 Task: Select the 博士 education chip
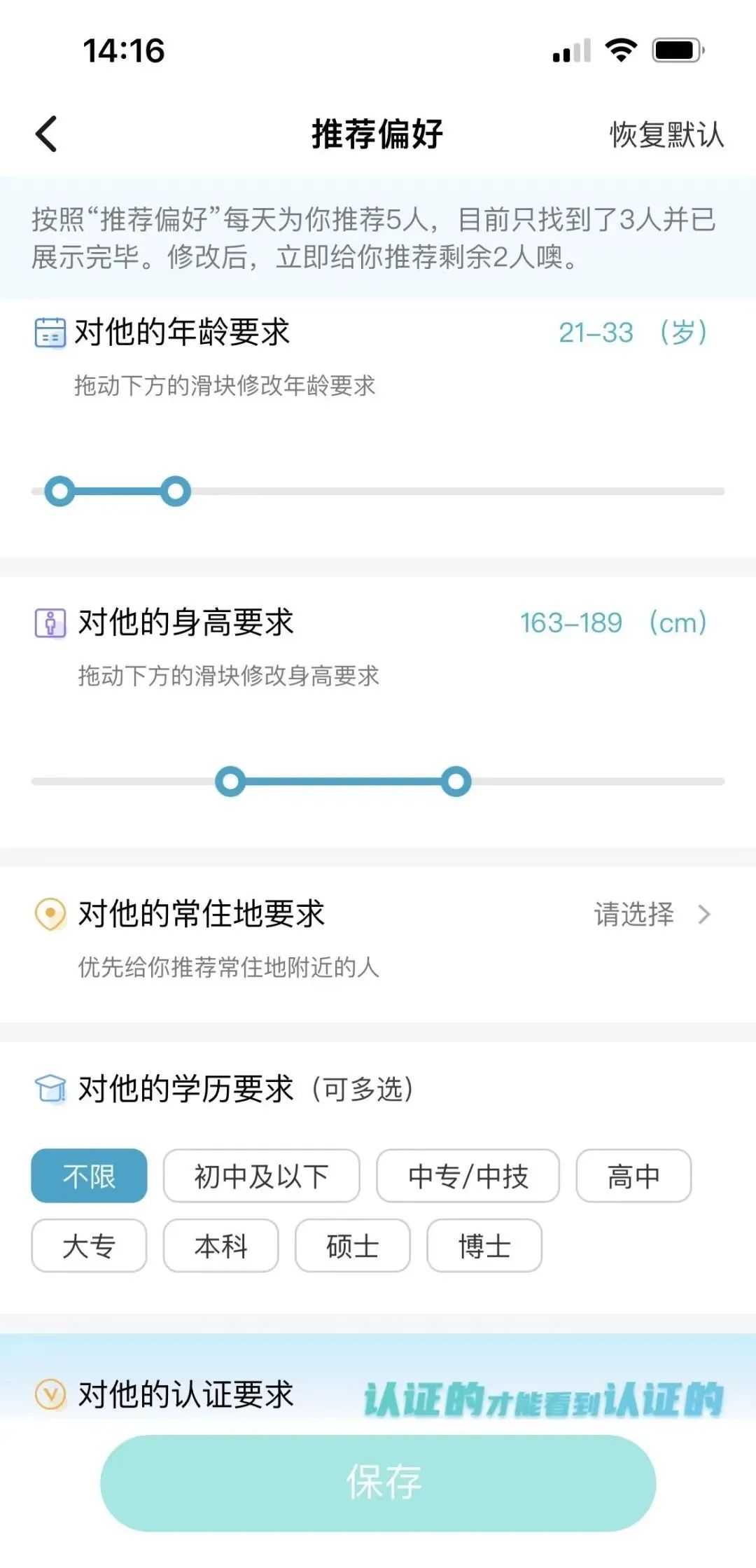[x=484, y=1245]
